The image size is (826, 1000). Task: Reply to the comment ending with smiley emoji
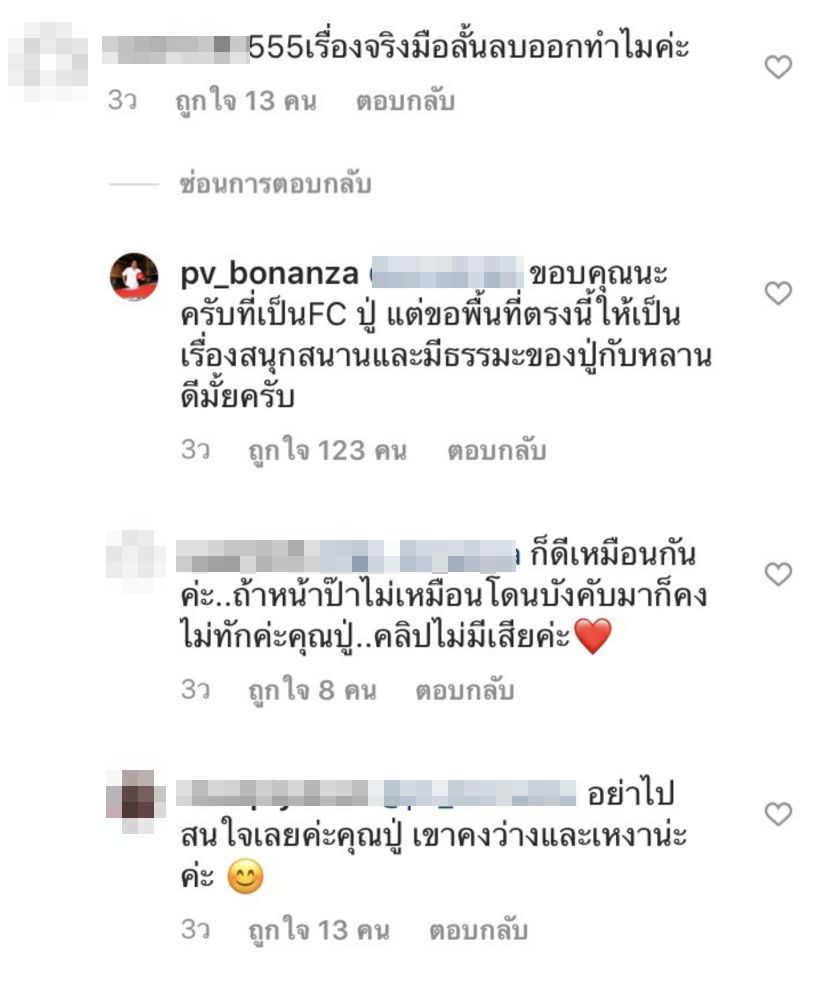[477, 931]
